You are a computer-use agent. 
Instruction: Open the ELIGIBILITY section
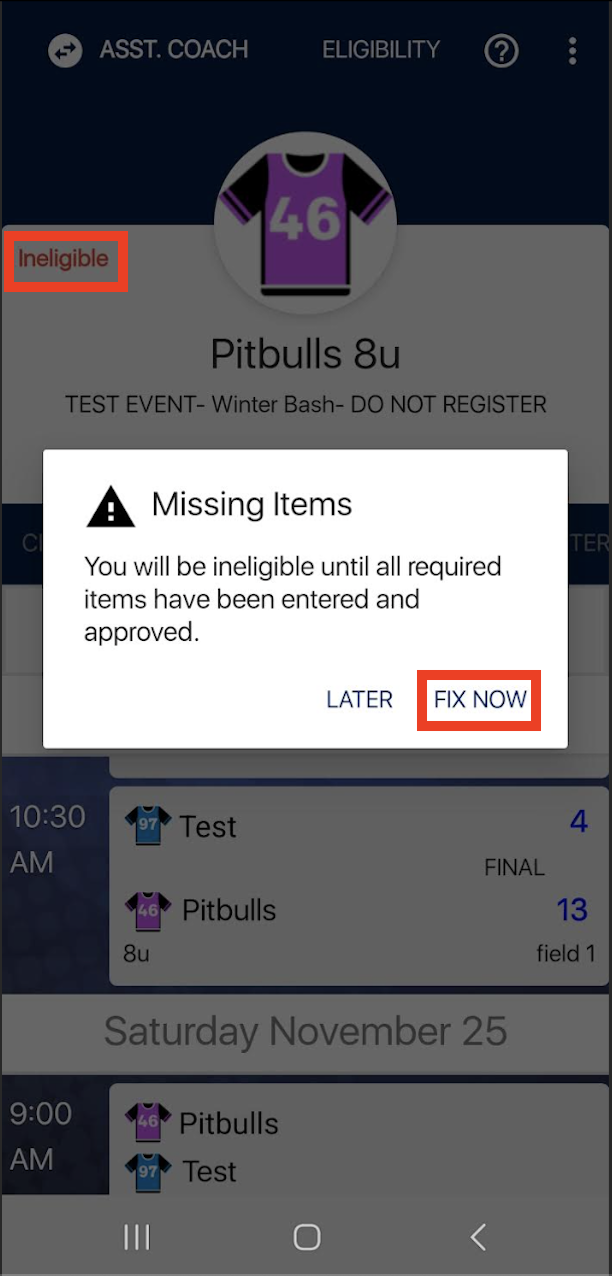pyautogui.click(x=380, y=50)
